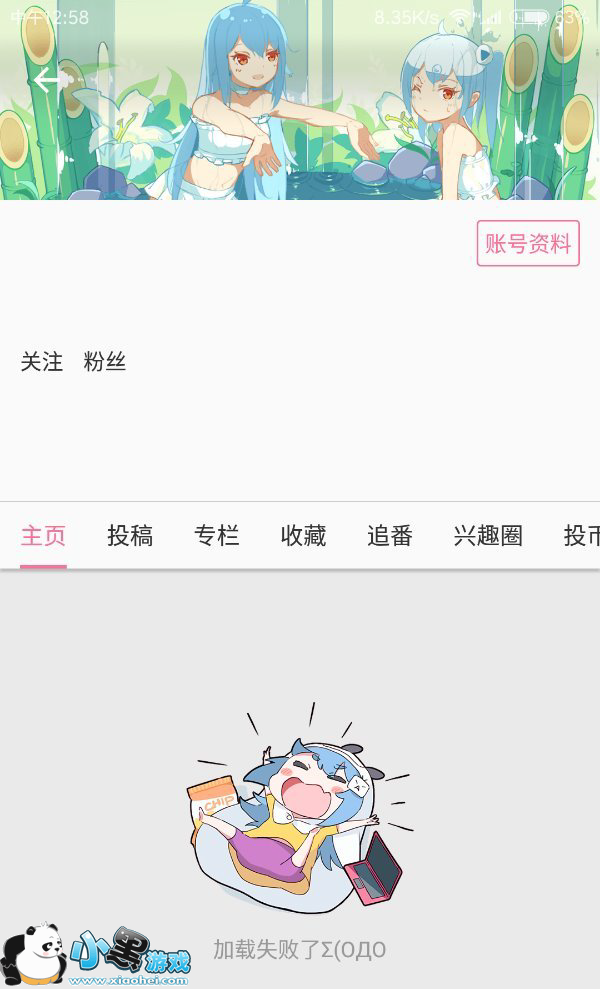Screen dimensions: 600x989
Task: Open the 兴趣圈 tab
Action: point(488,535)
